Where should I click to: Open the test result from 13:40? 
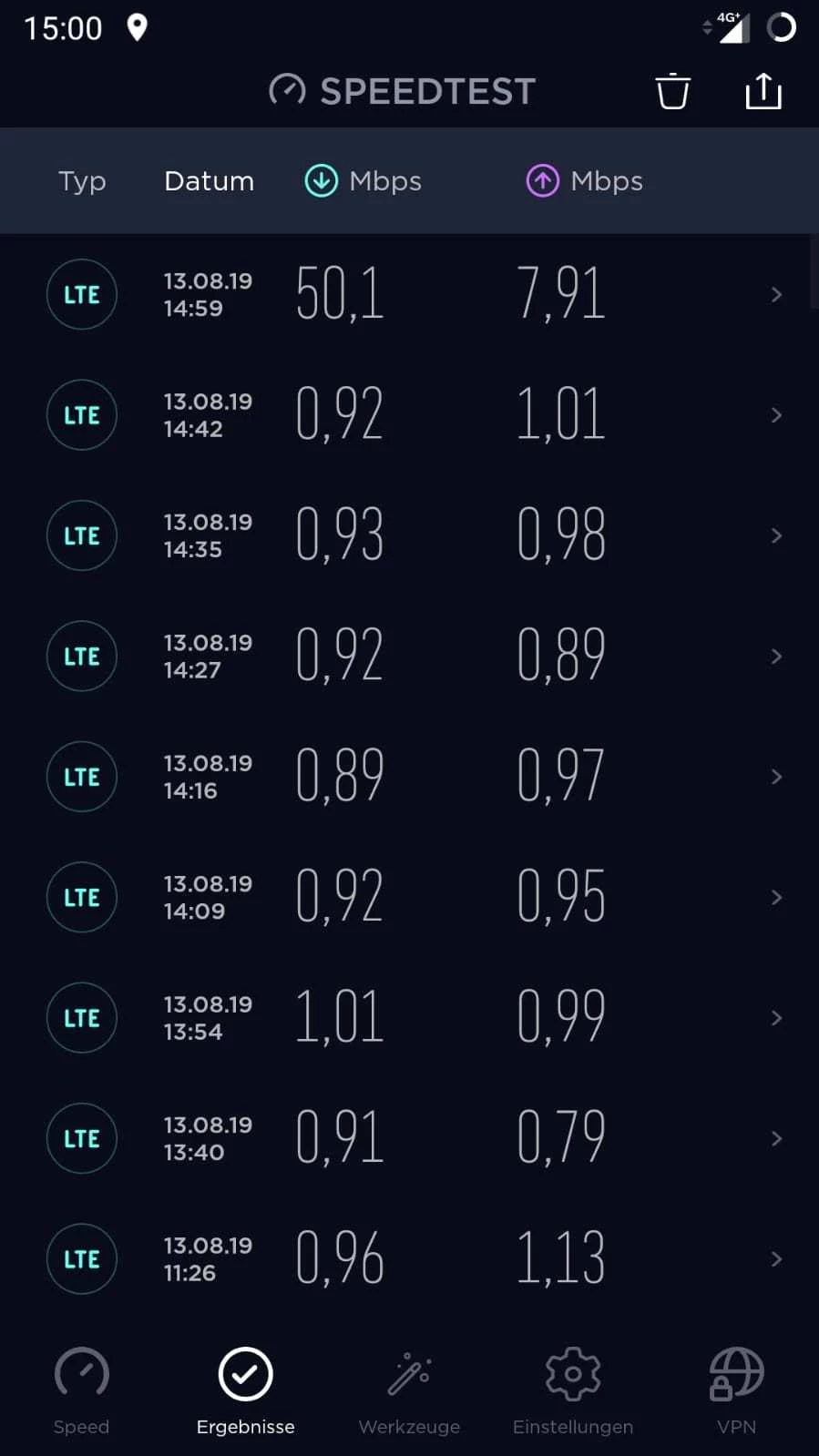click(409, 1138)
